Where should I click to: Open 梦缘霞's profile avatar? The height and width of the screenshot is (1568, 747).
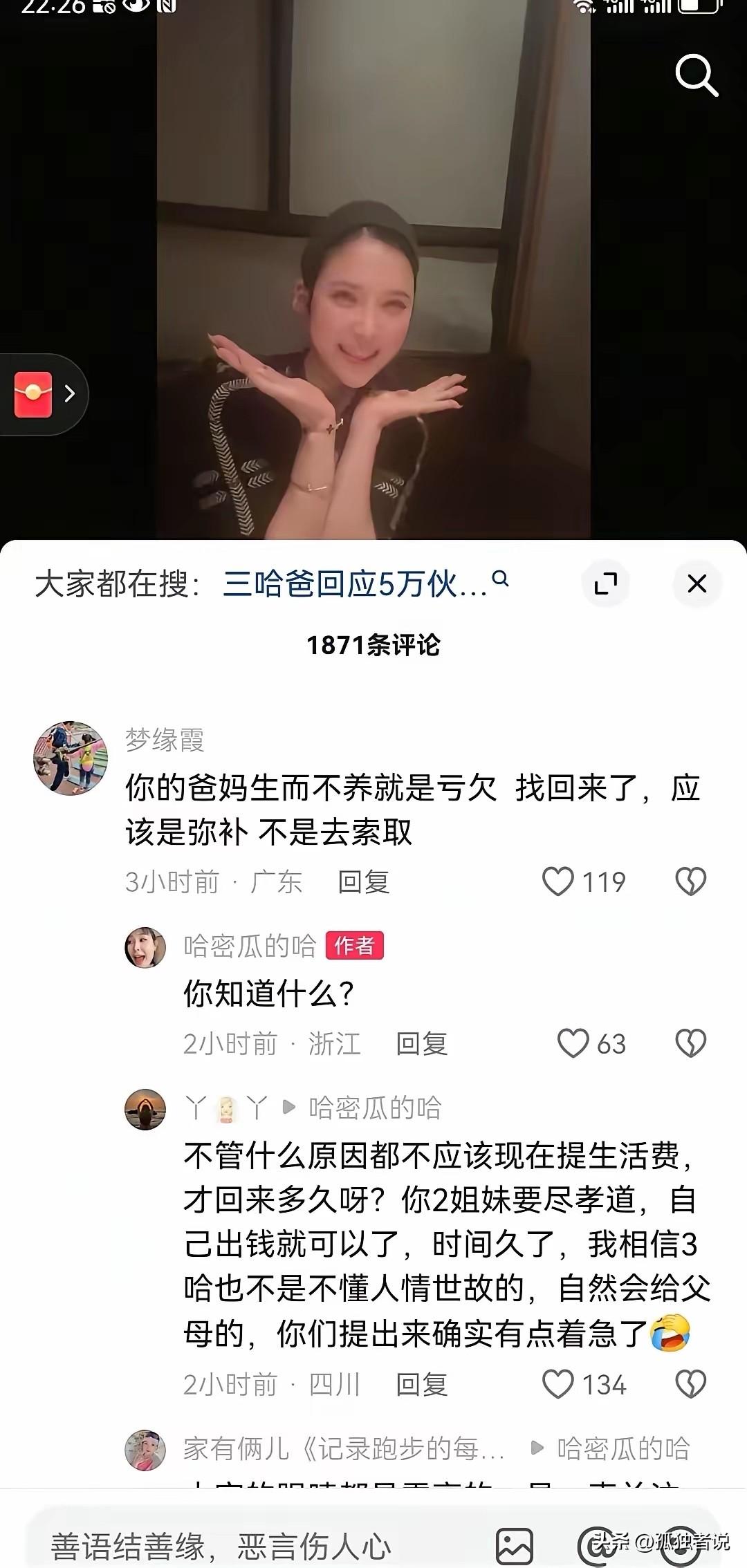pyautogui.click(x=71, y=758)
